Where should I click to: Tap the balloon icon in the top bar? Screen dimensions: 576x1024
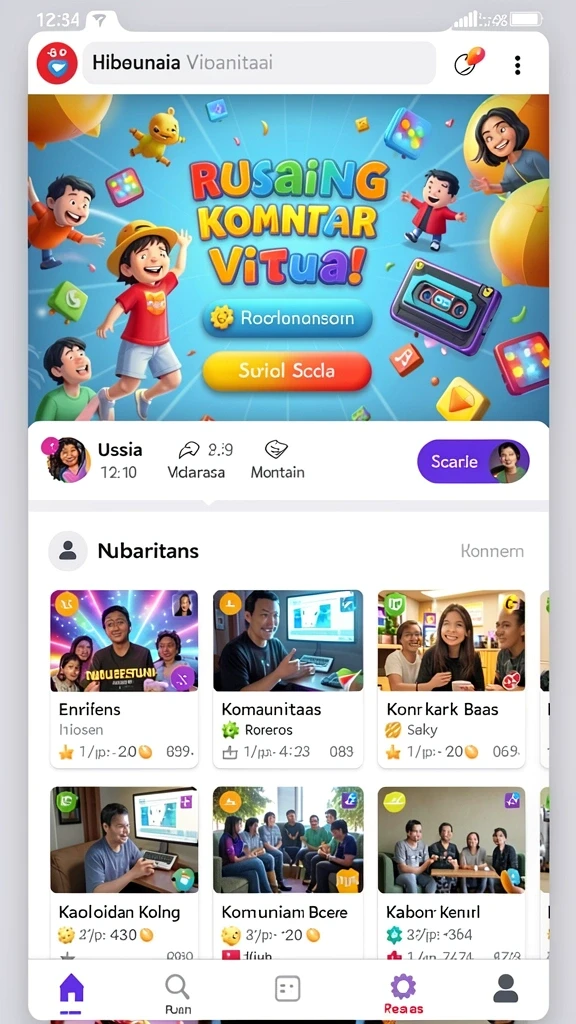[470, 61]
